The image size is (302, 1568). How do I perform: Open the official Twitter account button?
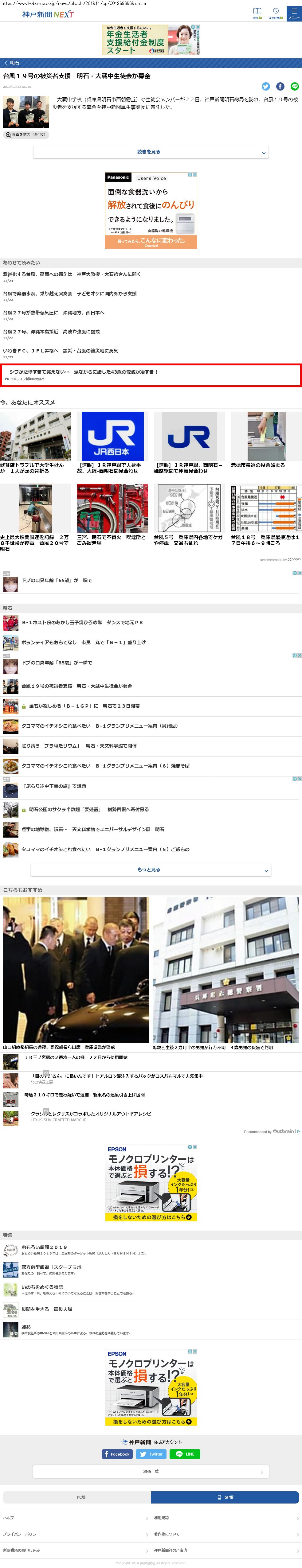151,1454
